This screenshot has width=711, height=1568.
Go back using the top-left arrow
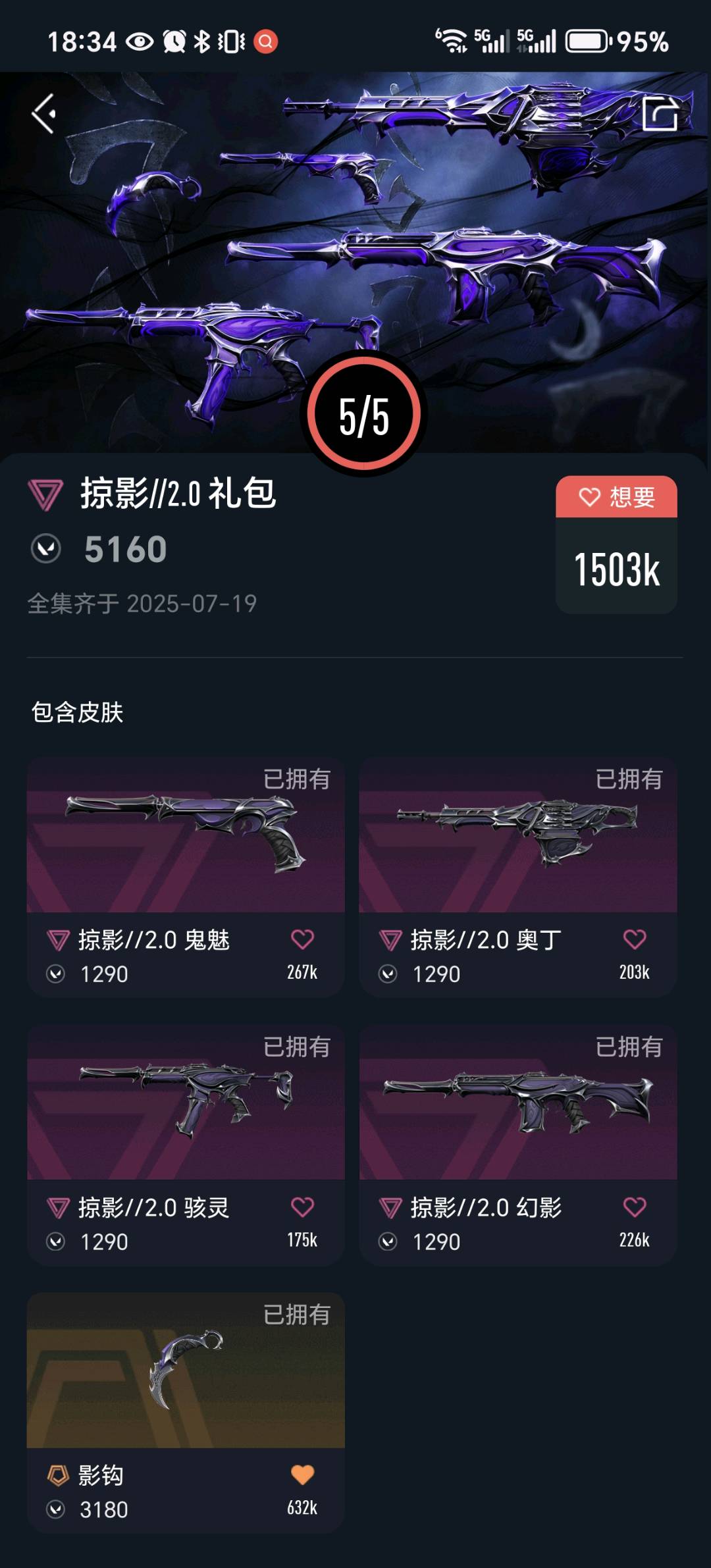coord(44,114)
